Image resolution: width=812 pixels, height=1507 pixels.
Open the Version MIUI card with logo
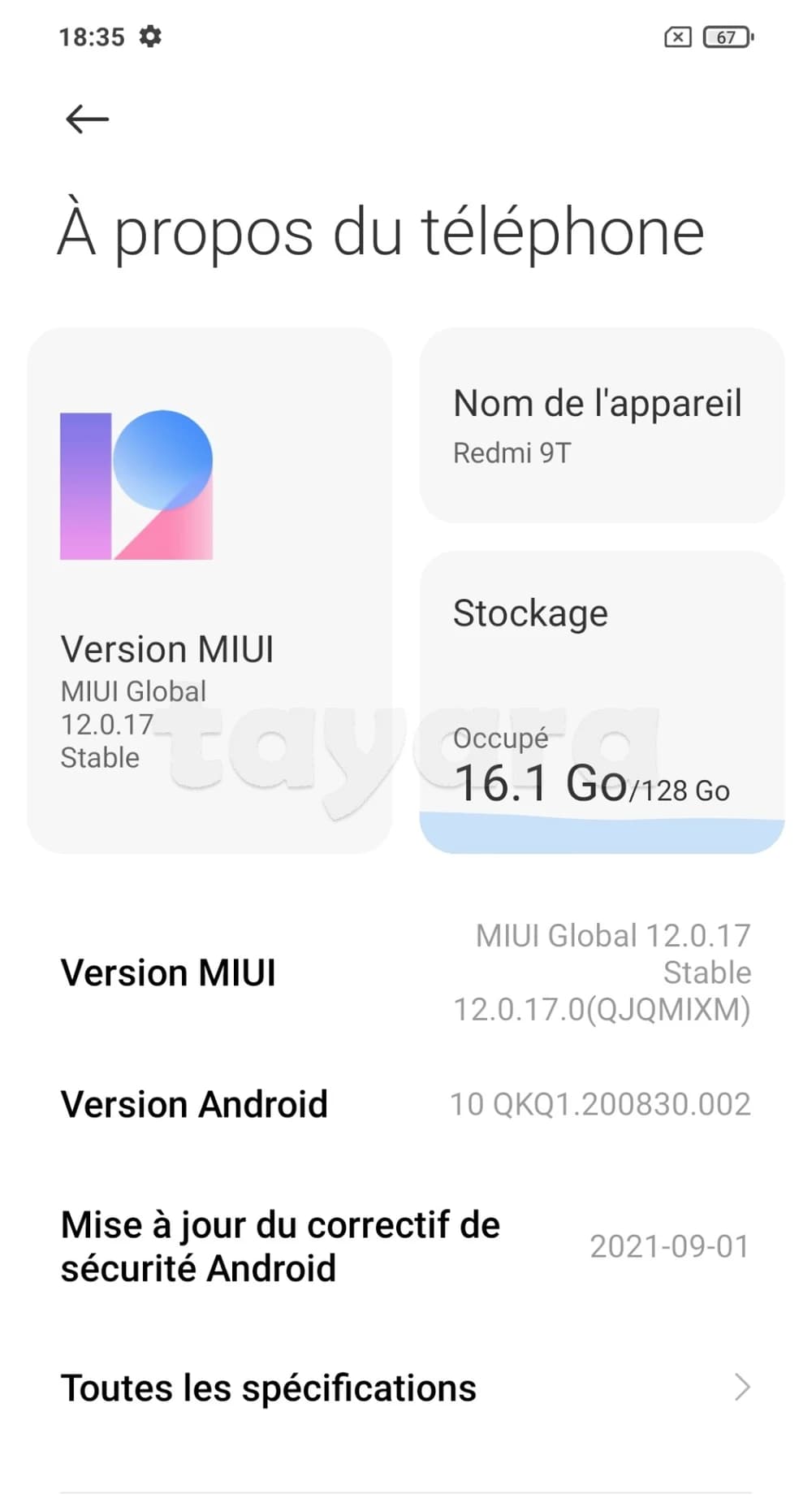pos(209,590)
